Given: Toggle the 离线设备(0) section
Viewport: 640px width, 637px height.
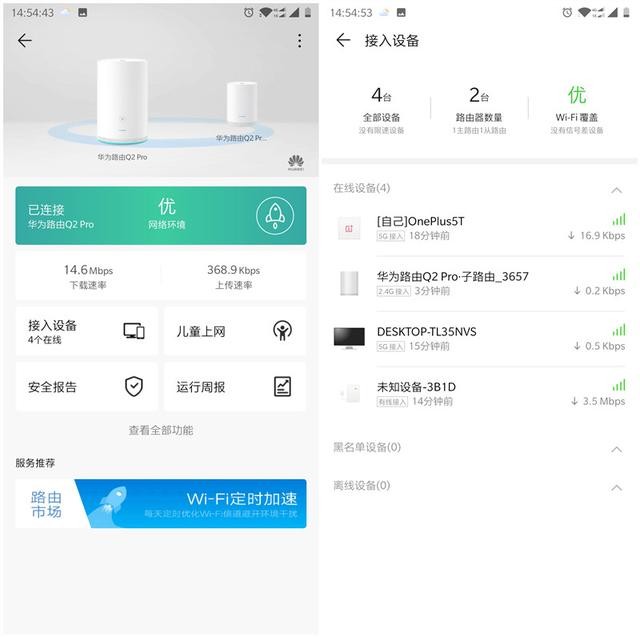Looking at the screenshot, I should point(616,487).
